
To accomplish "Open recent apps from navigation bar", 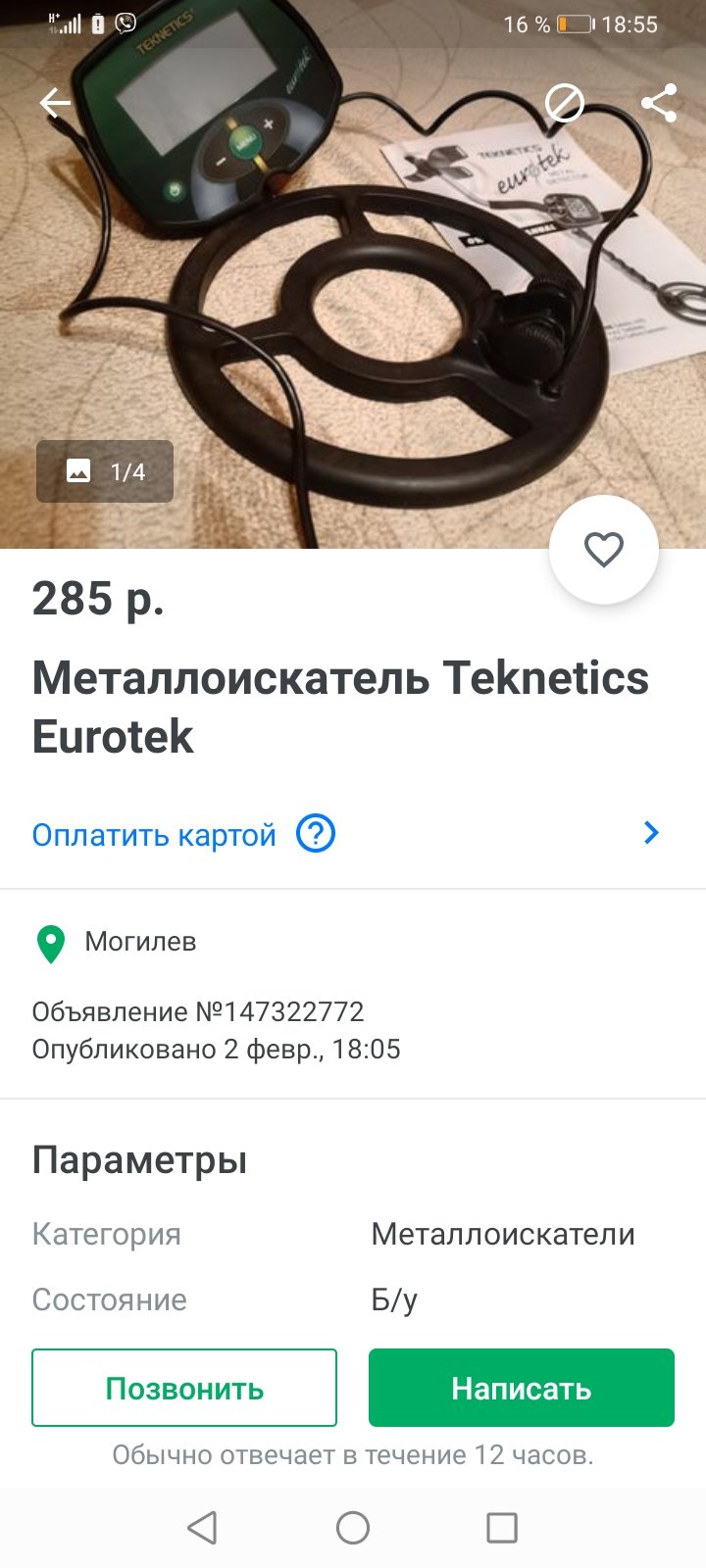I will pyautogui.click(x=502, y=1527).
